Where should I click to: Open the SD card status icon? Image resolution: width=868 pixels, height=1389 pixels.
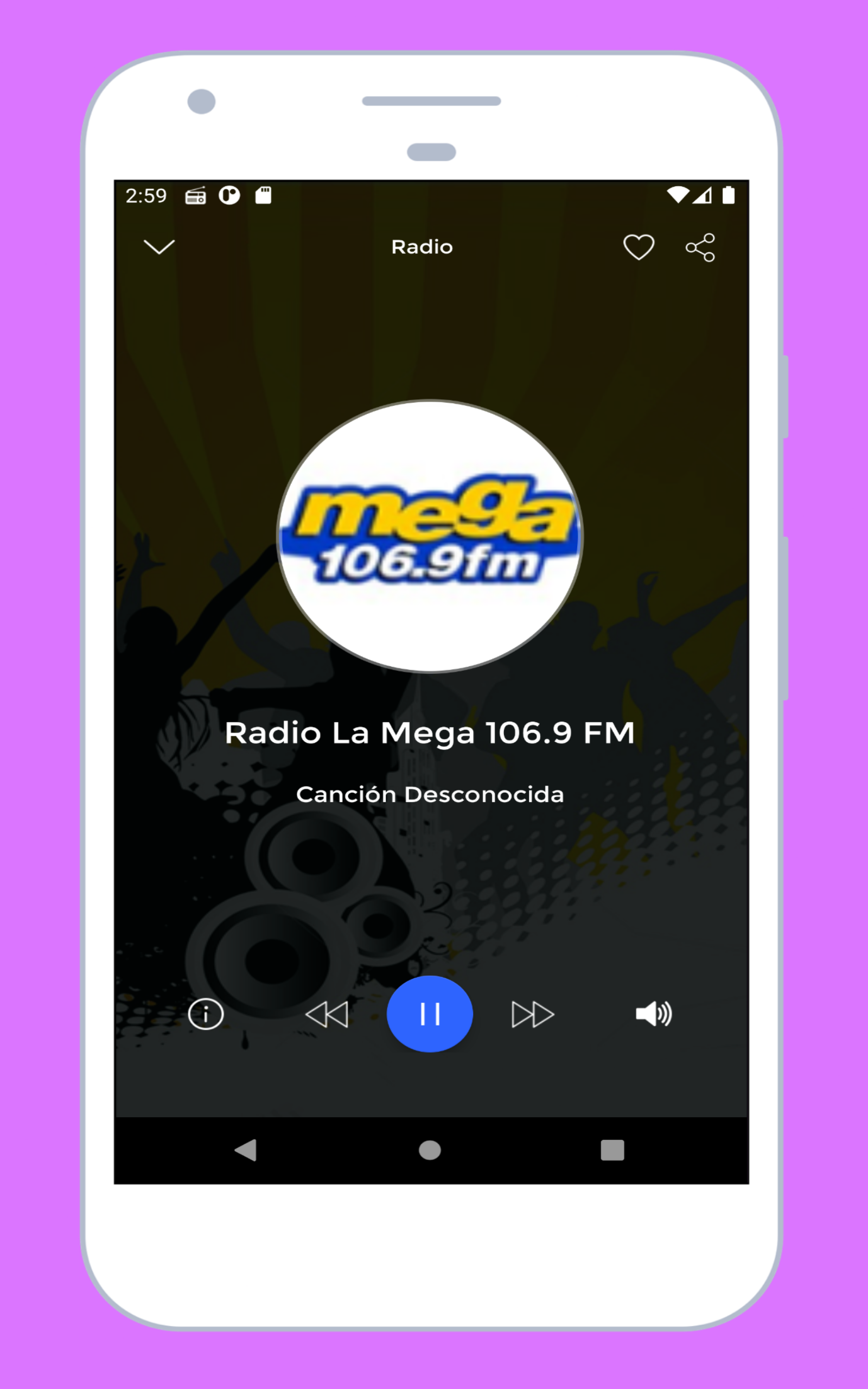point(264,195)
